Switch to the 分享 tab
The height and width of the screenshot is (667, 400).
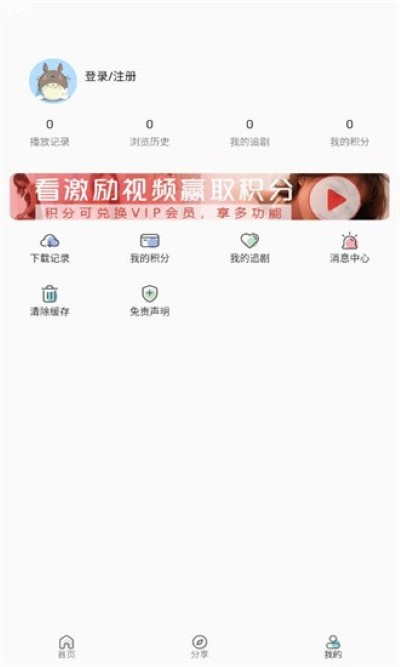click(200, 647)
